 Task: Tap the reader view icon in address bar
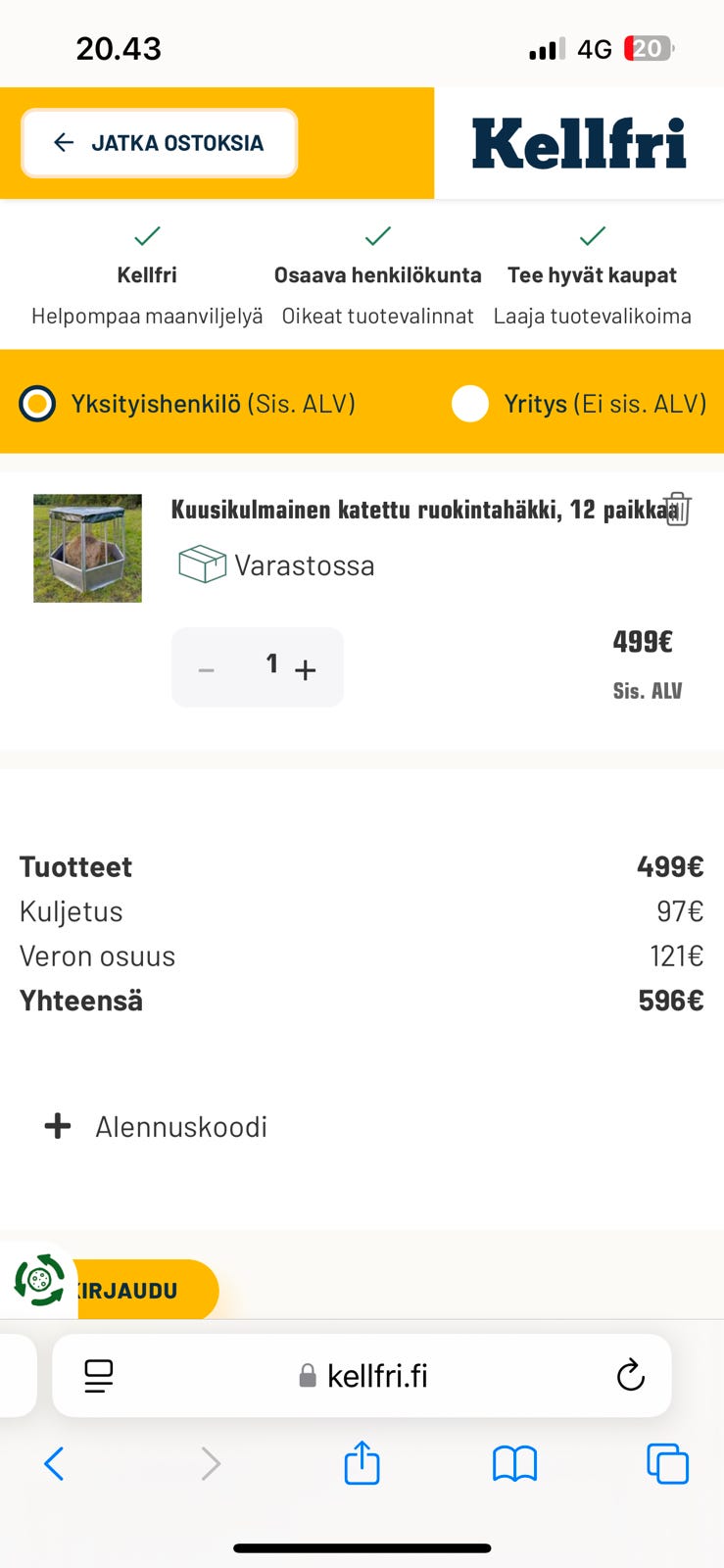pyautogui.click(x=96, y=1375)
